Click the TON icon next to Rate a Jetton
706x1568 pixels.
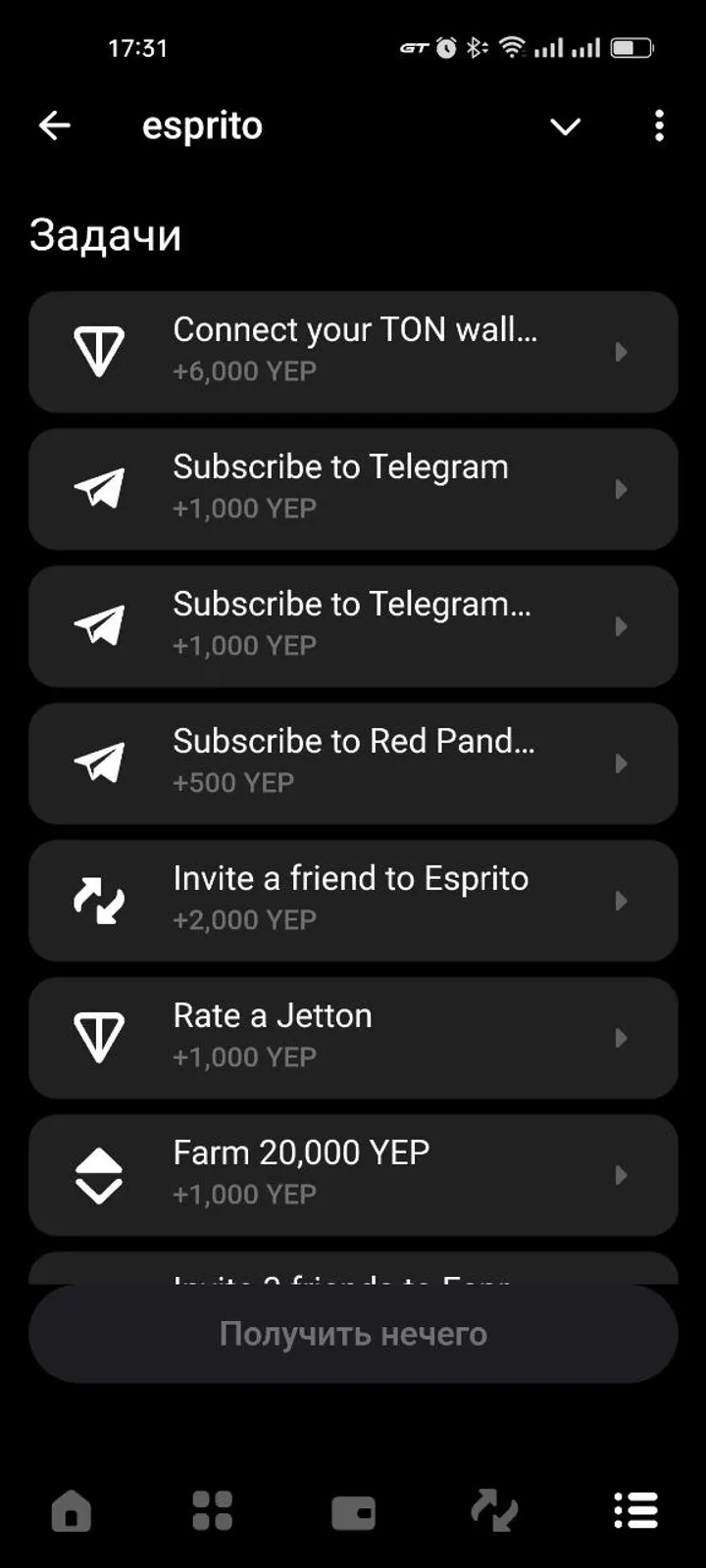pyautogui.click(x=99, y=1037)
